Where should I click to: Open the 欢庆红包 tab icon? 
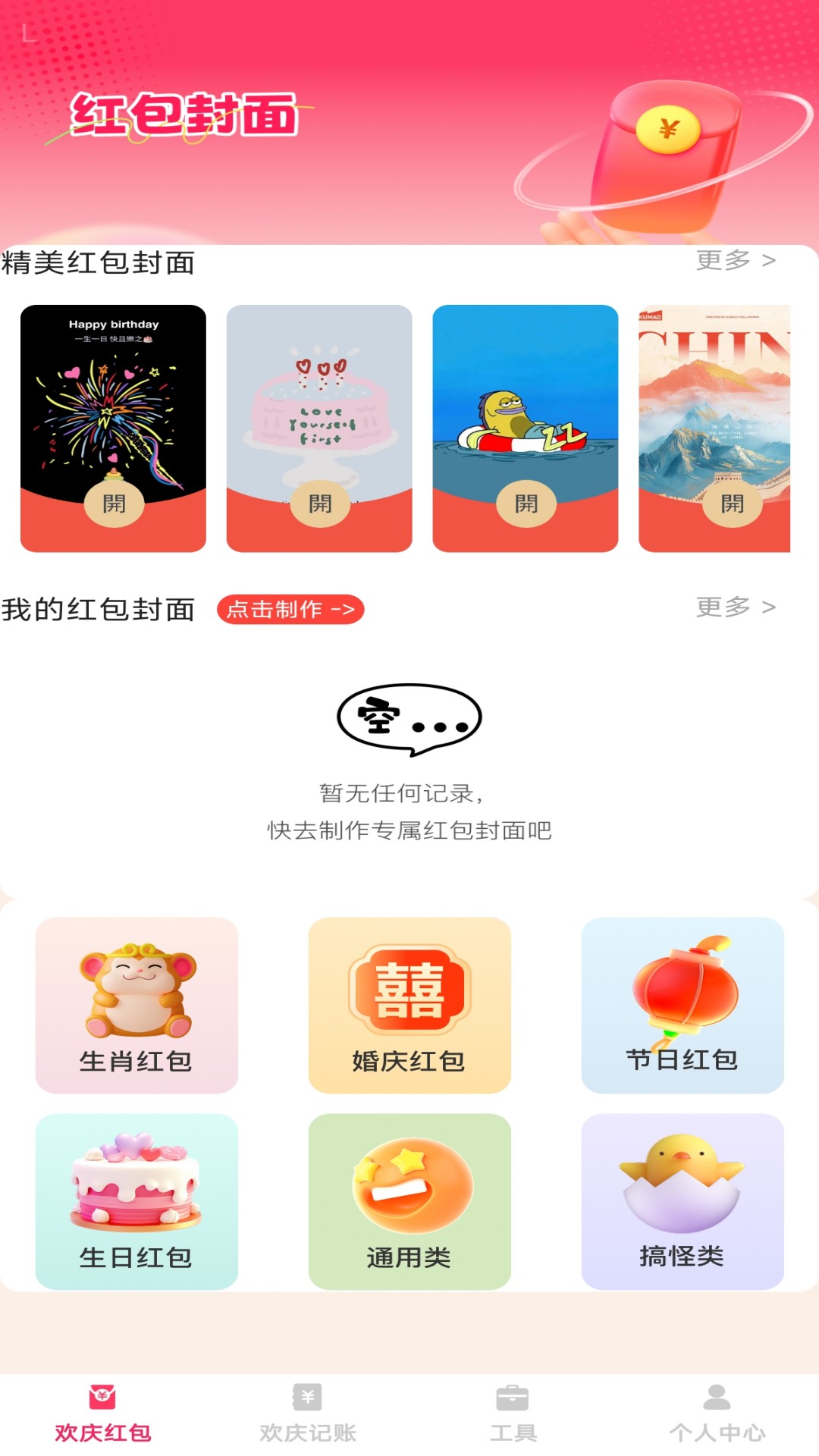click(101, 1404)
